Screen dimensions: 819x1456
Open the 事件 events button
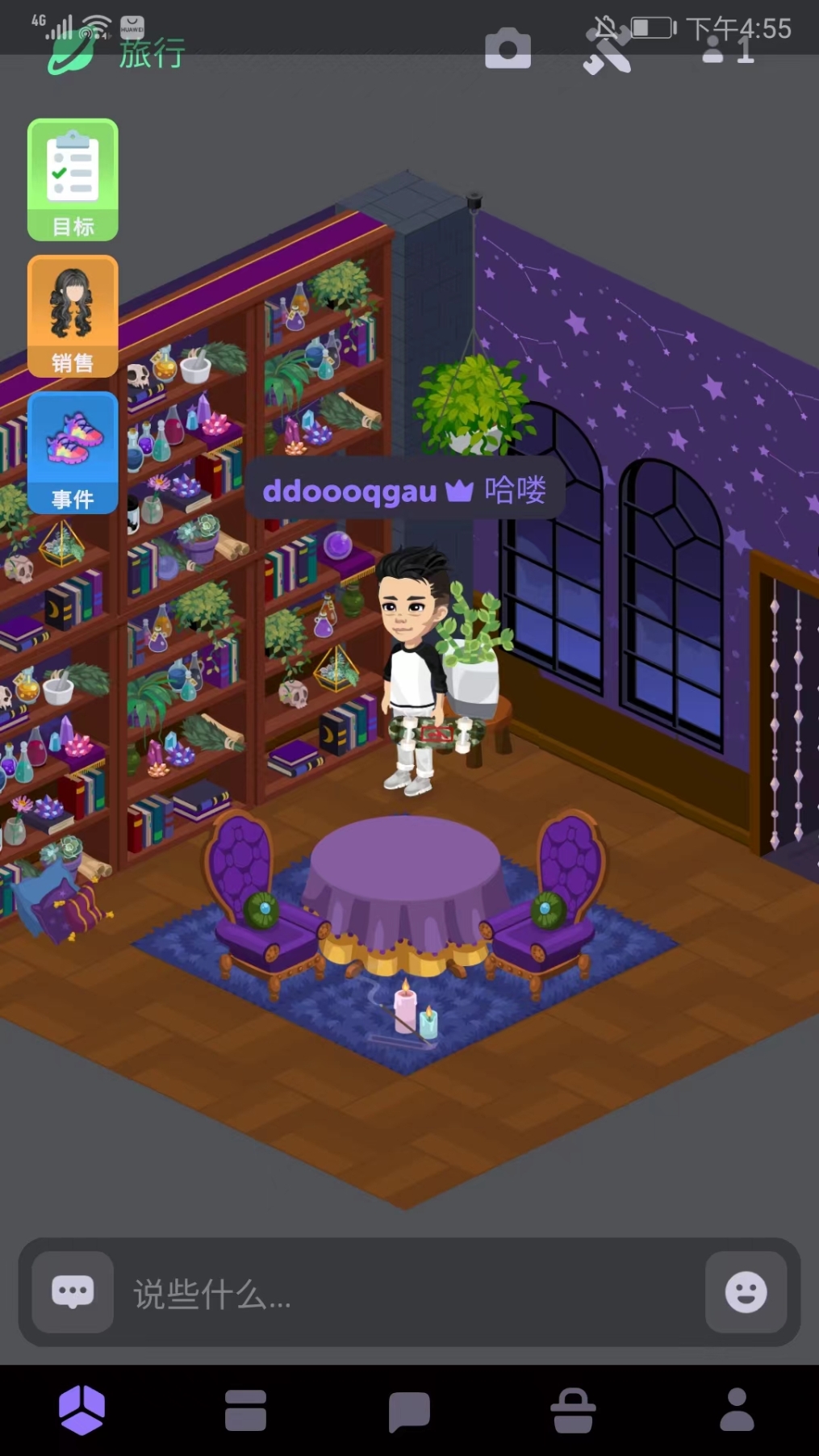coord(73,452)
